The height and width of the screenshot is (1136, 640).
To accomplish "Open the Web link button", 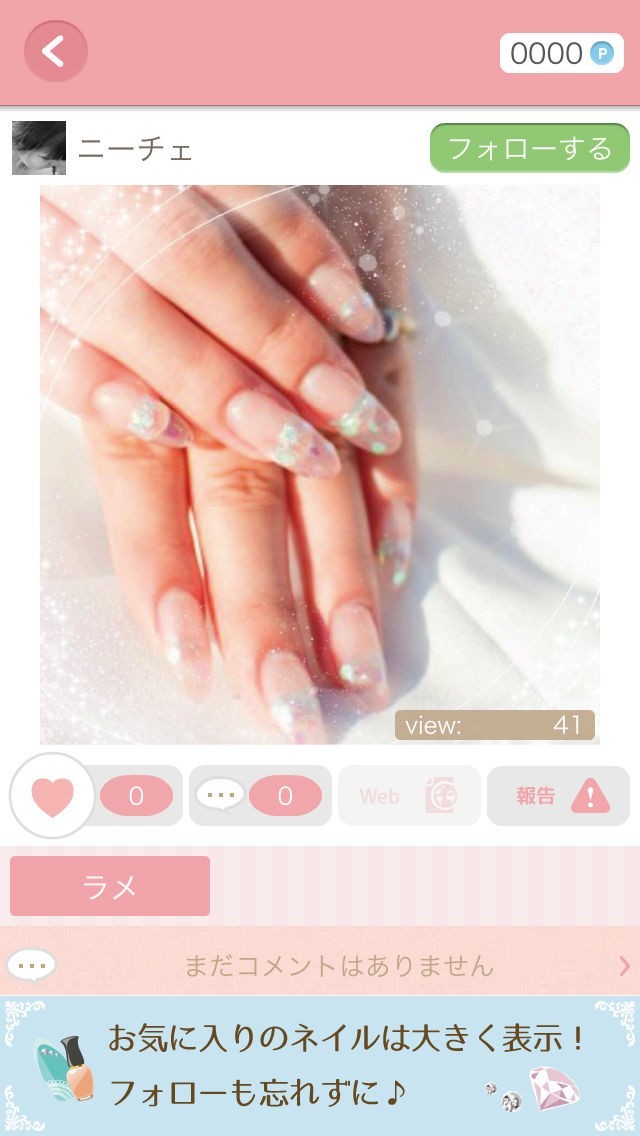I will coord(410,795).
